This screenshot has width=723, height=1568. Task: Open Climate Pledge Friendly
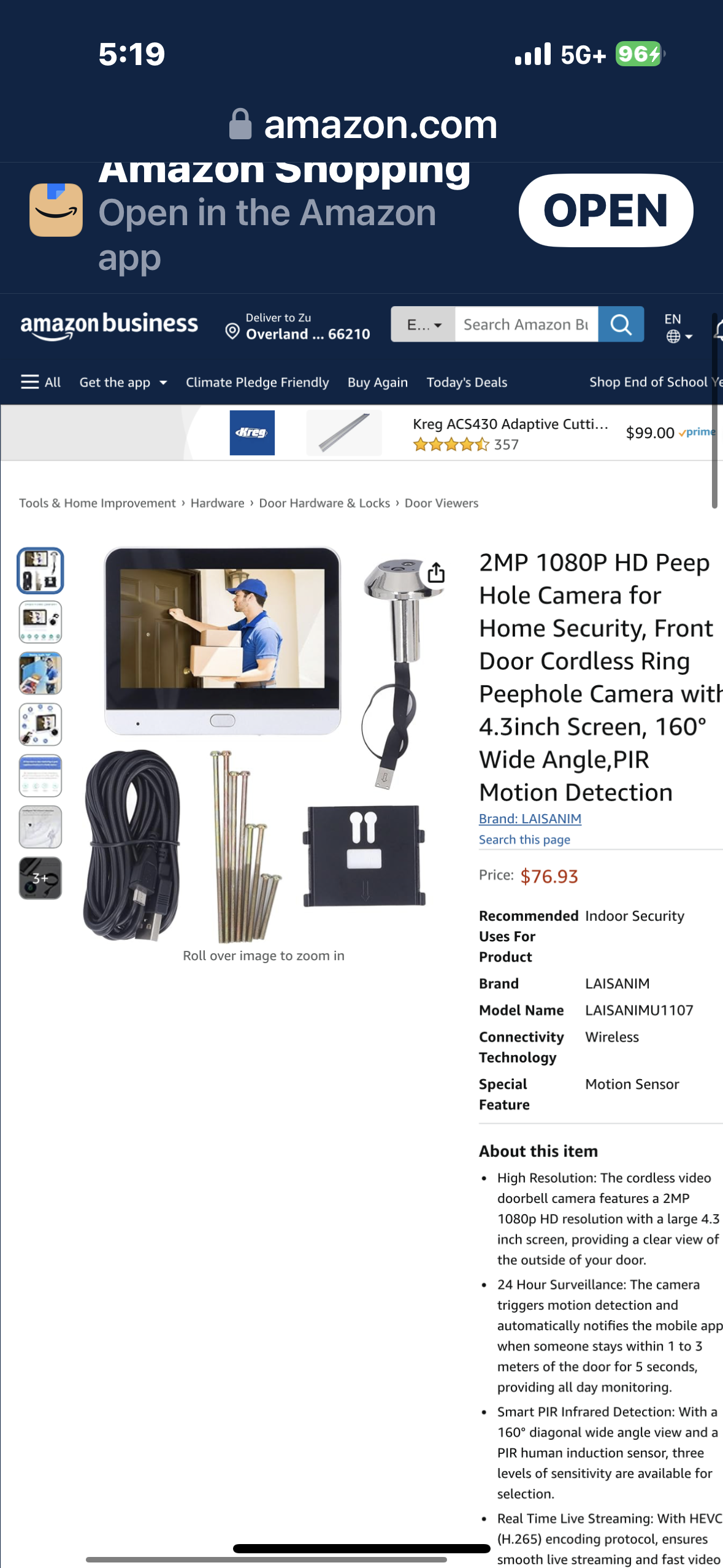(257, 382)
